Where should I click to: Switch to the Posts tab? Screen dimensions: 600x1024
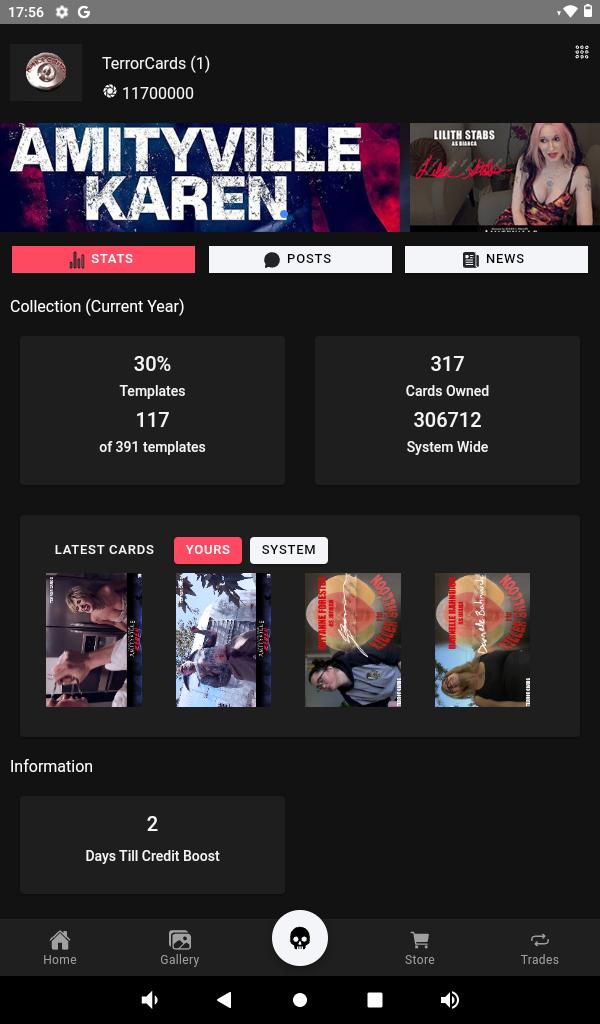point(300,259)
